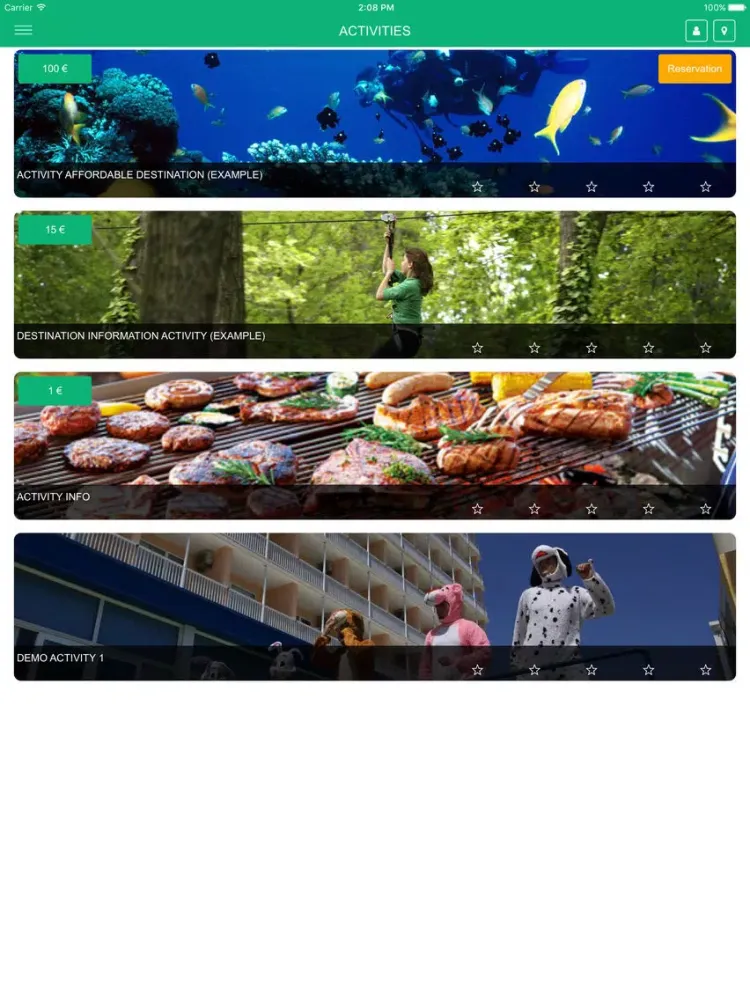Give Destination Information Activity one star
Image resolution: width=750 pixels, height=1000 pixels.
[x=477, y=348]
